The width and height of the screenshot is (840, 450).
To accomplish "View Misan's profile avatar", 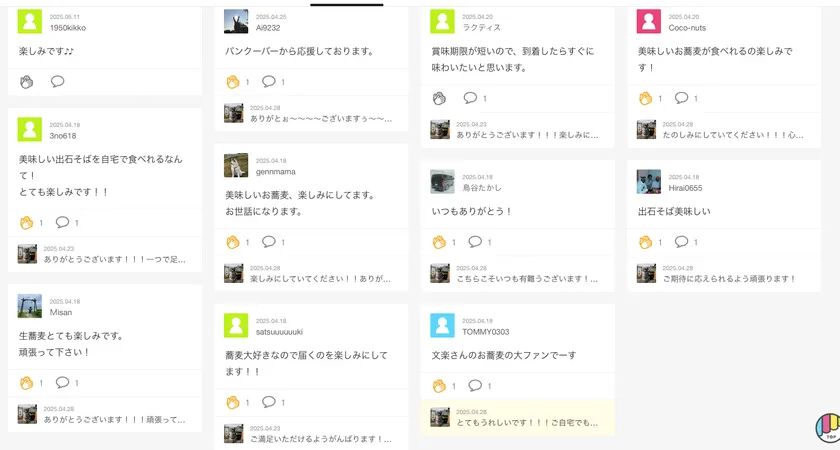I will (30, 306).
